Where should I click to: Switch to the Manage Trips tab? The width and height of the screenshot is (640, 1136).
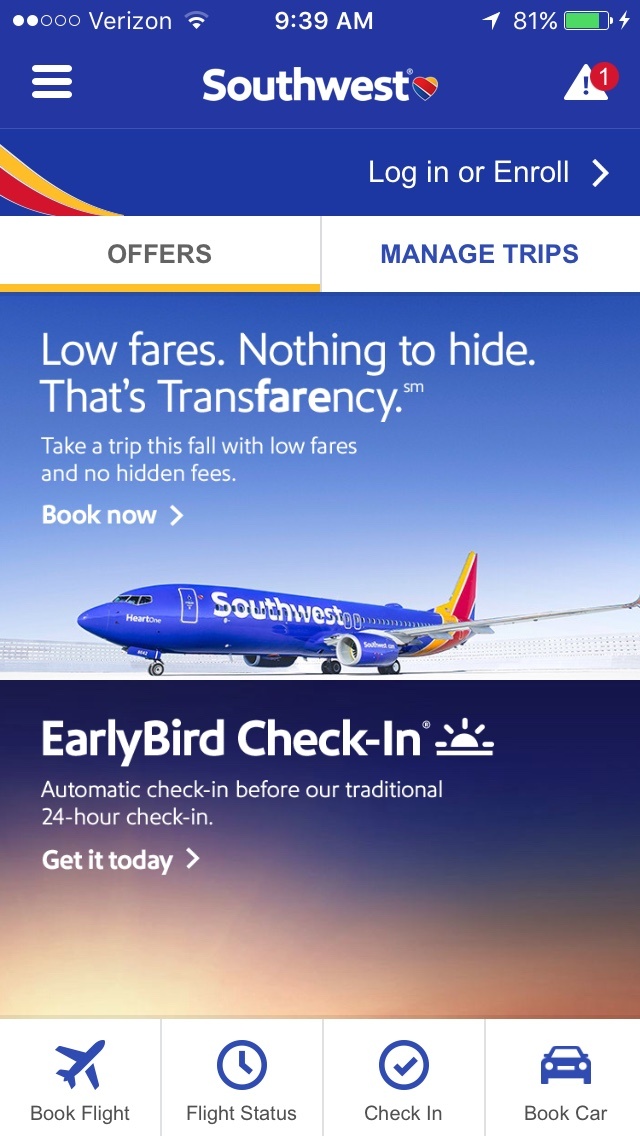pos(479,254)
